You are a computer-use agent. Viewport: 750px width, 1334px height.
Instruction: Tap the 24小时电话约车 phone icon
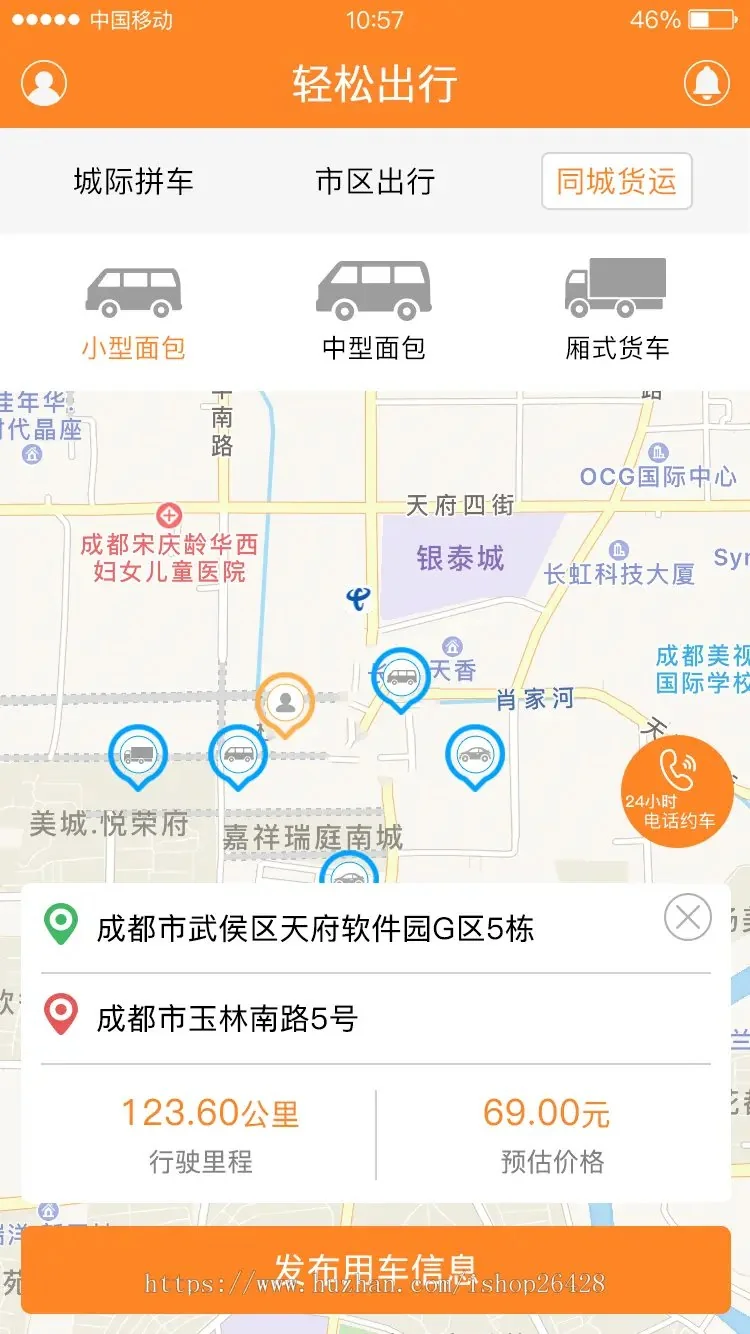click(x=678, y=795)
